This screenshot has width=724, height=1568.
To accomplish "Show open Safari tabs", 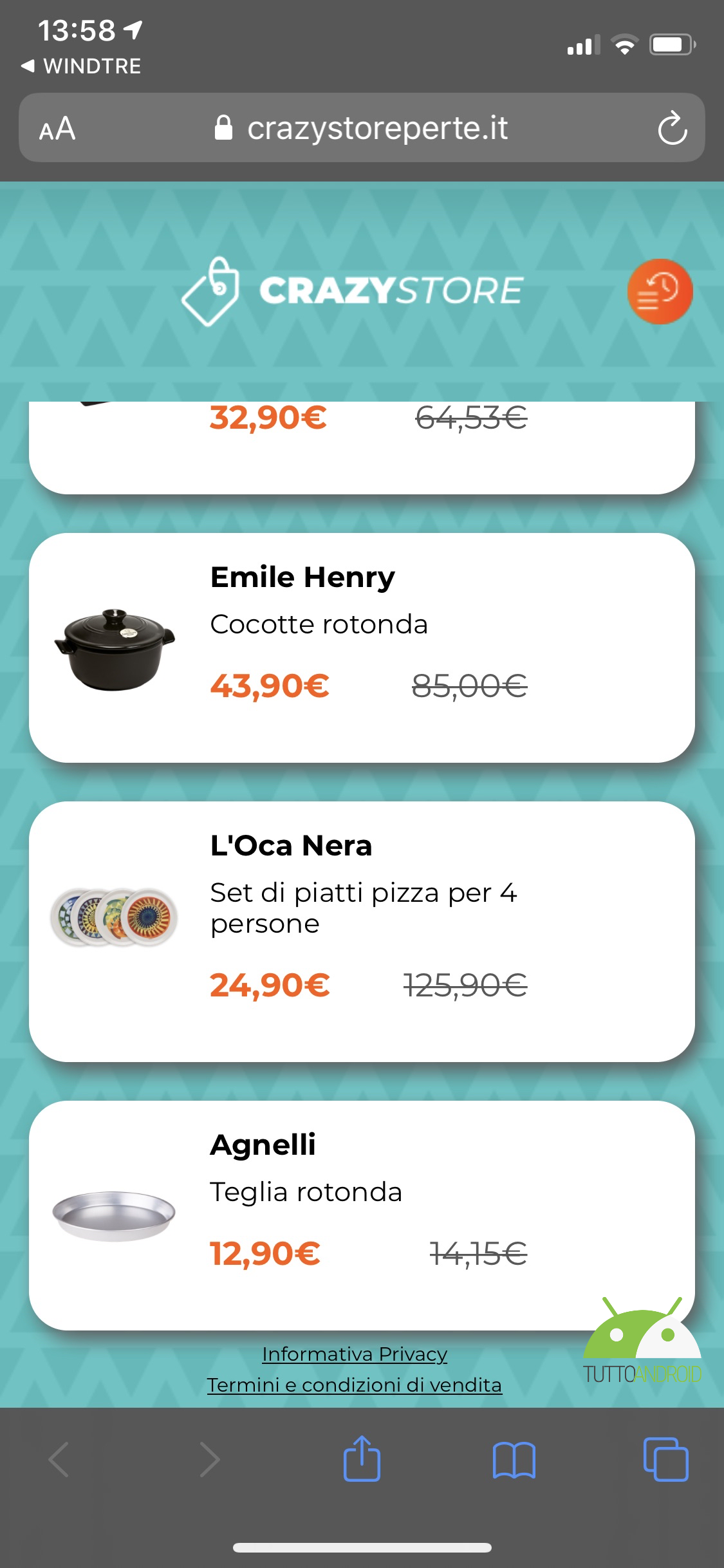I will (665, 1459).
